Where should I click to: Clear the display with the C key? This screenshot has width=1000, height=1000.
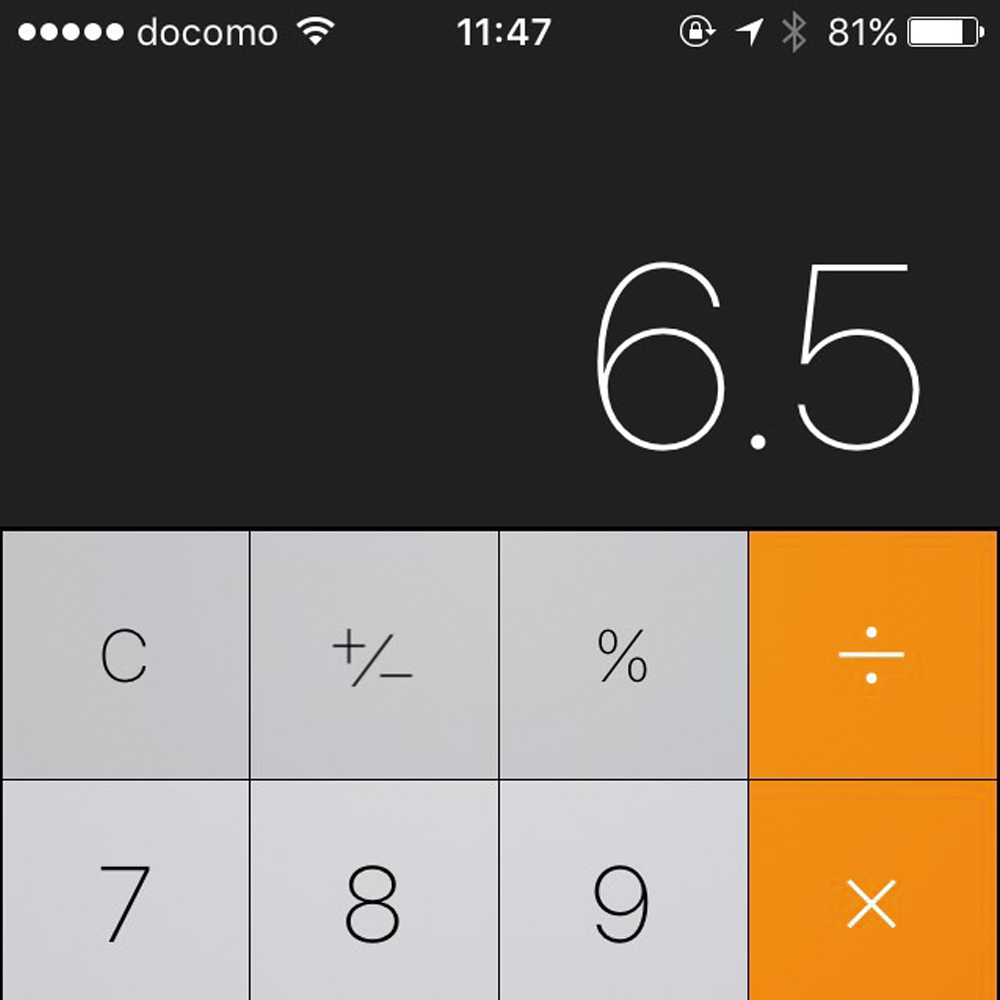pyautogui.click(x=124, y=655)
